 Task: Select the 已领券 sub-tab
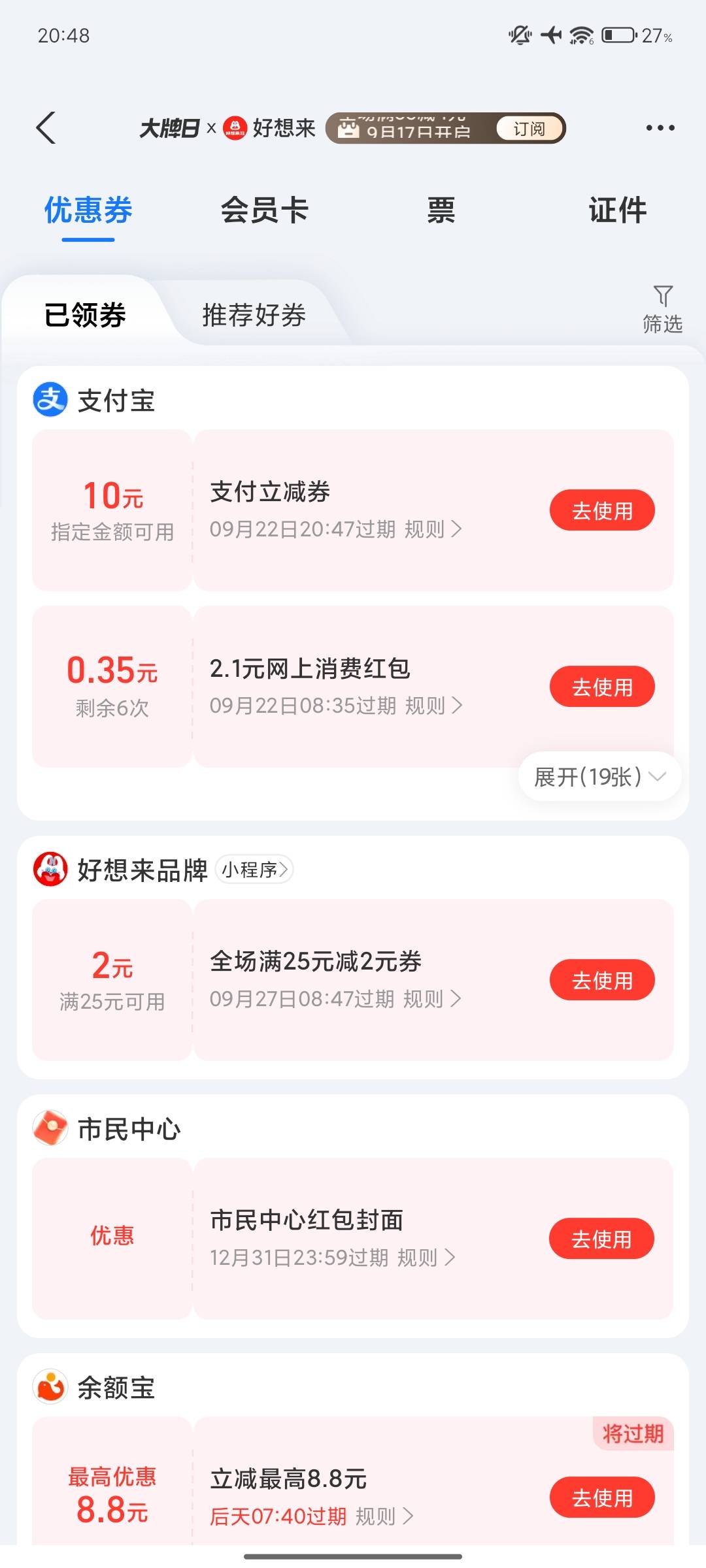click(85, 315)
